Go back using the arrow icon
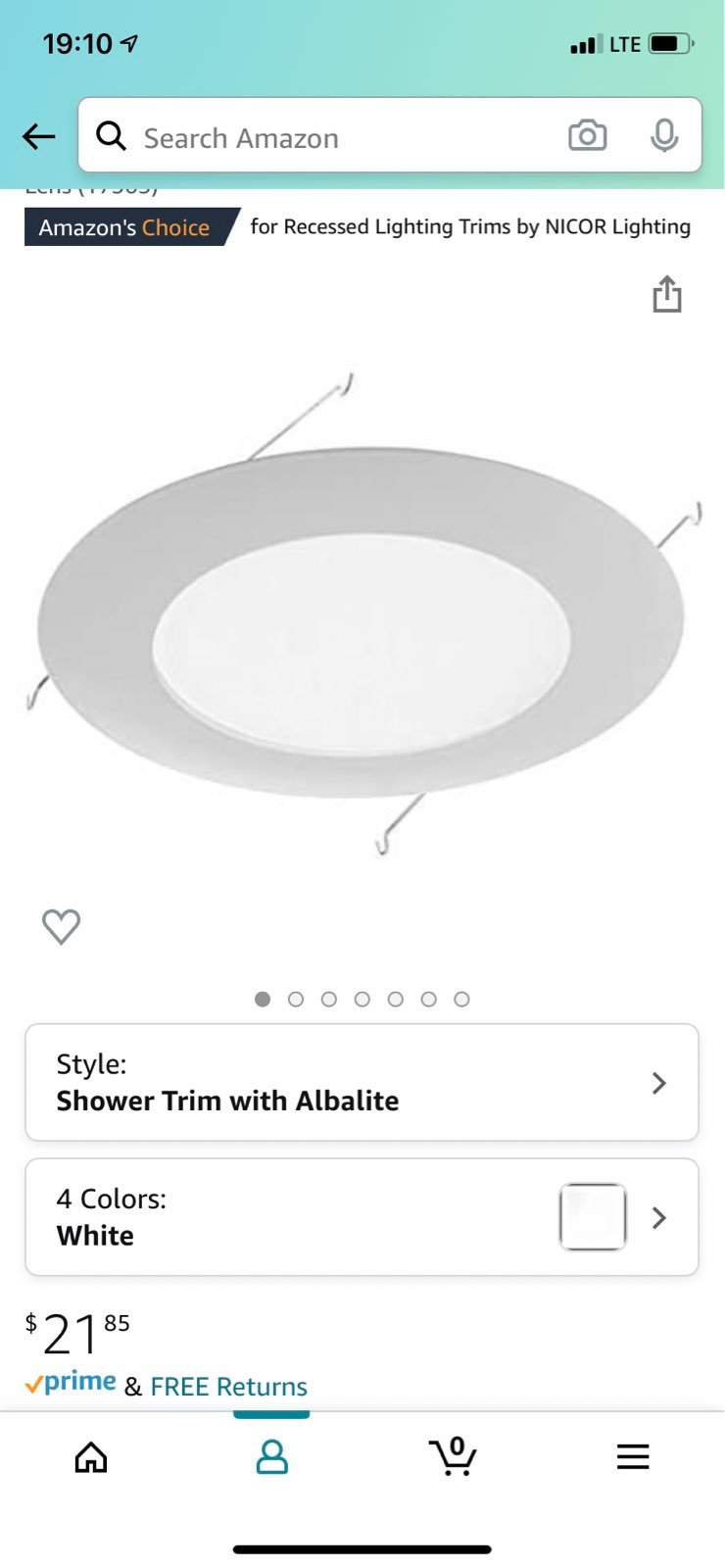 (x=39, y=136)
